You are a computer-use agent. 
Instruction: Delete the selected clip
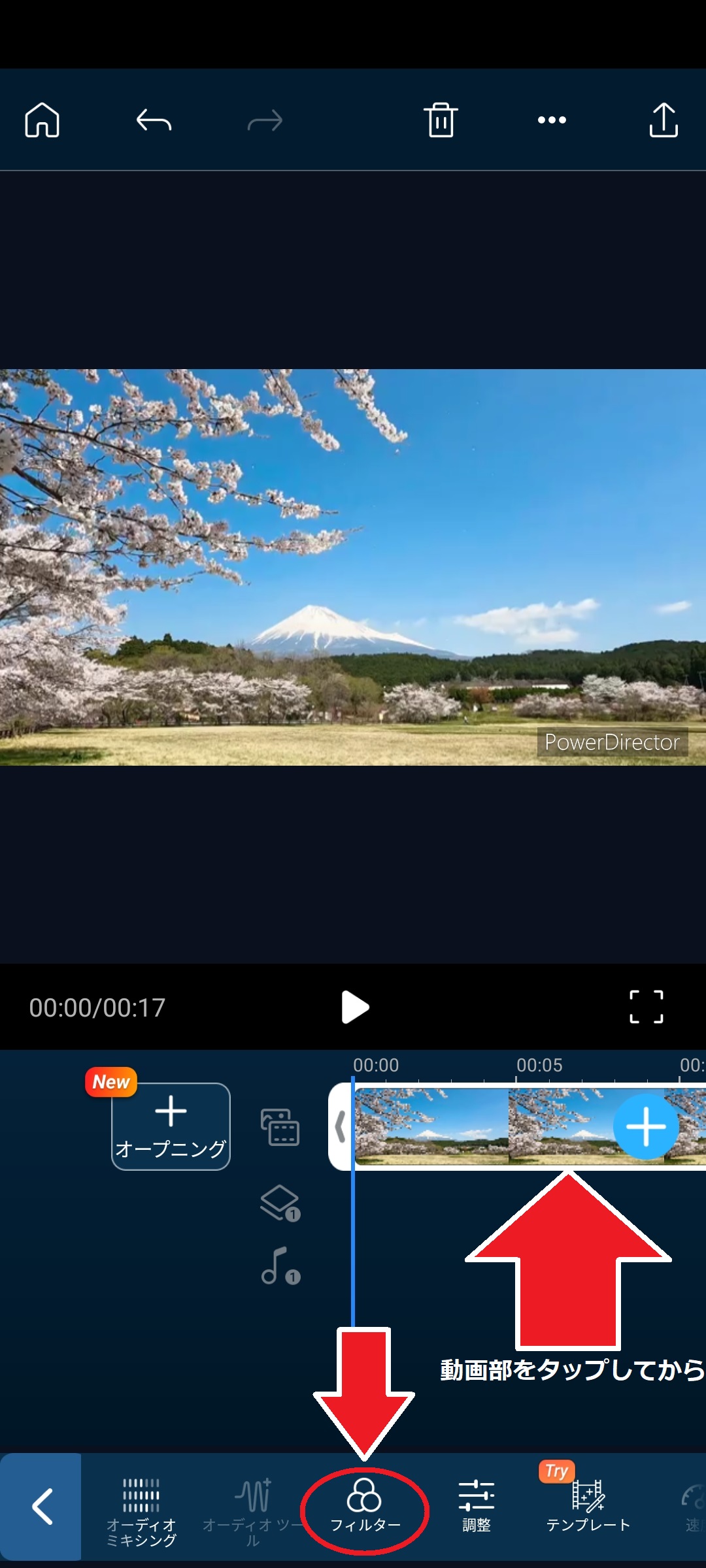pyautogui.click(x=441, y=120)
